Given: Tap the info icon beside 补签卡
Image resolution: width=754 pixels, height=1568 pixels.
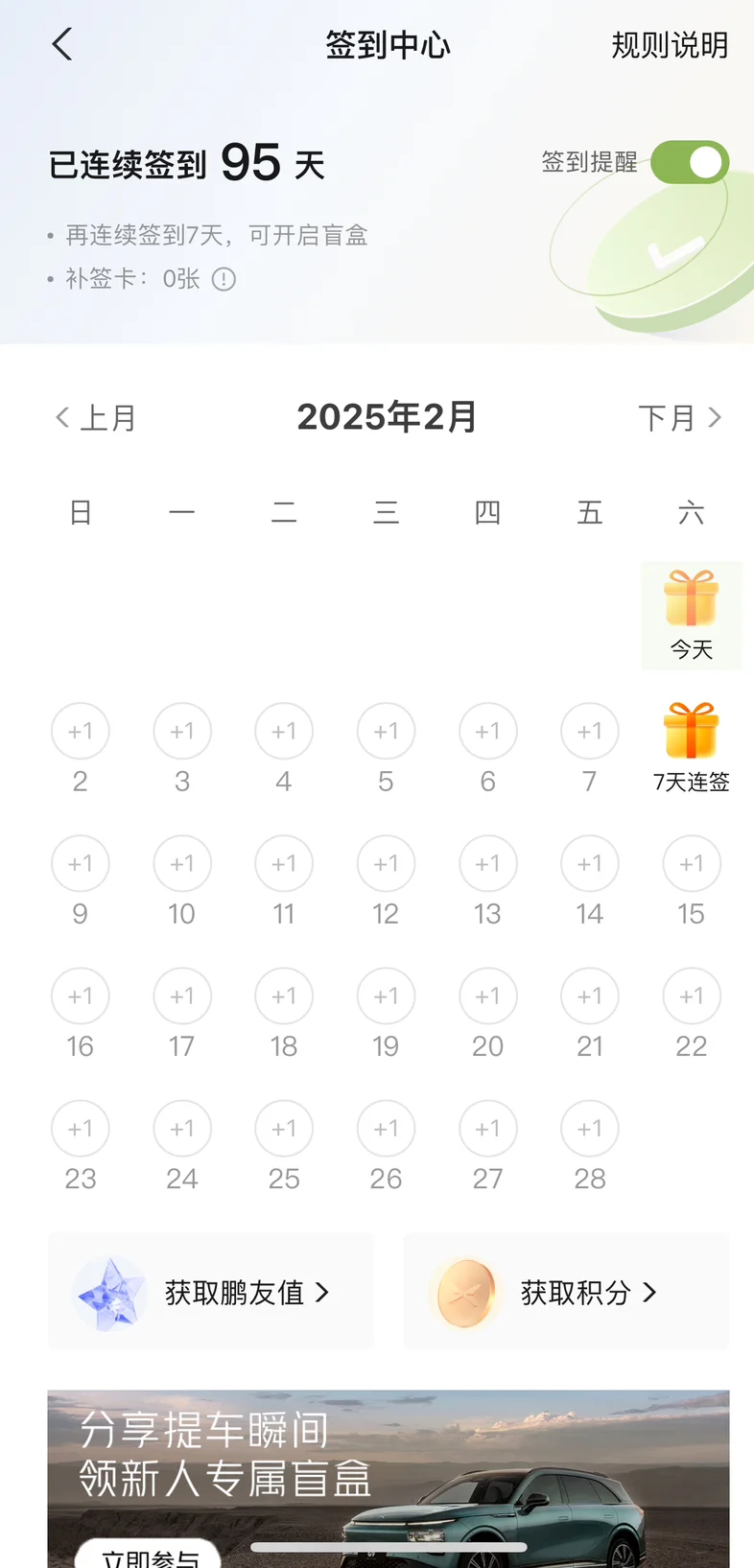Looking at the screenshot, I should pyautogui.click(x=224, y=279).
